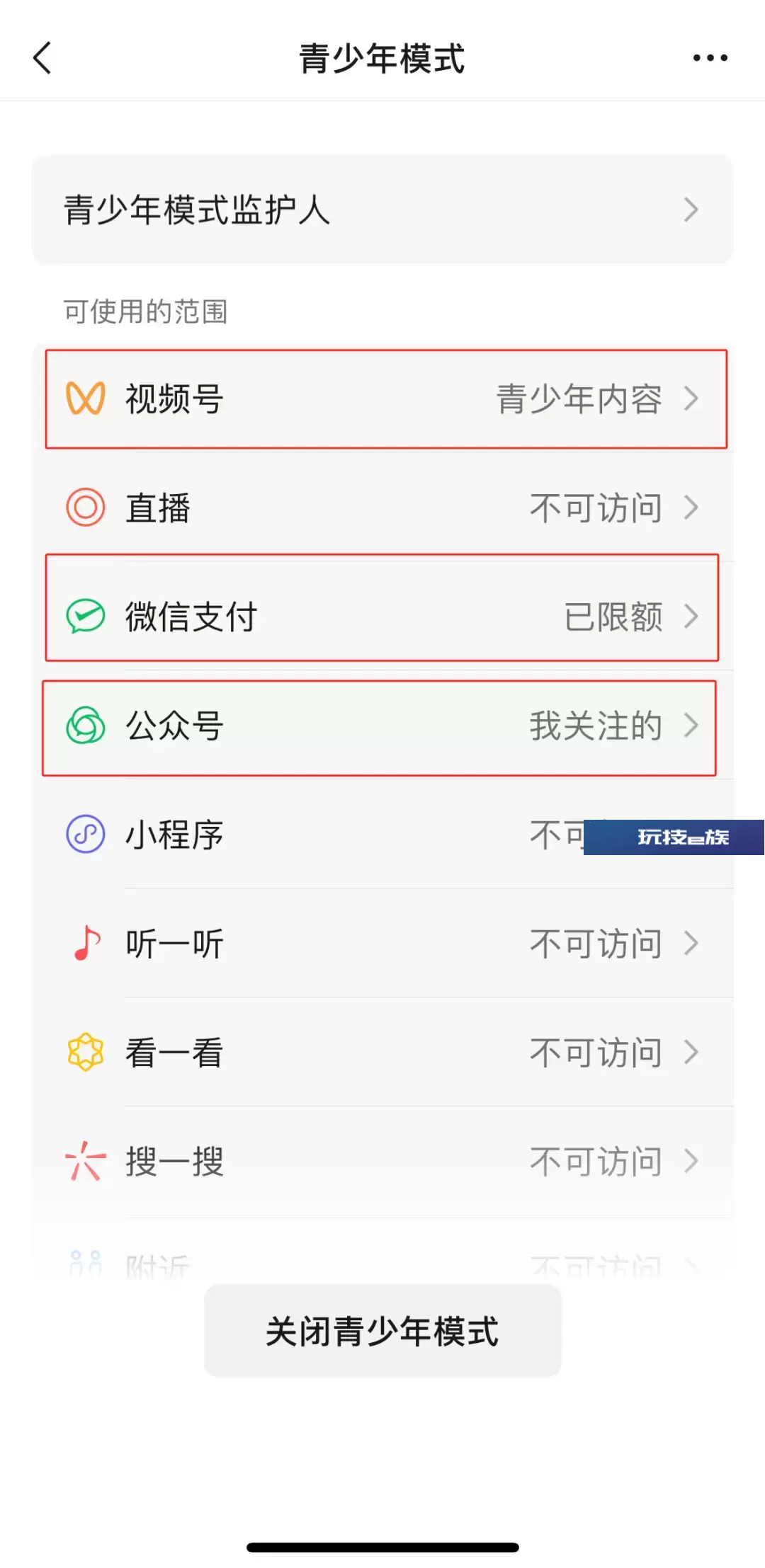Open the 看一看 access setting
The height and width of the screenshot is (1568, 765).
click(x=382, y=1053)
